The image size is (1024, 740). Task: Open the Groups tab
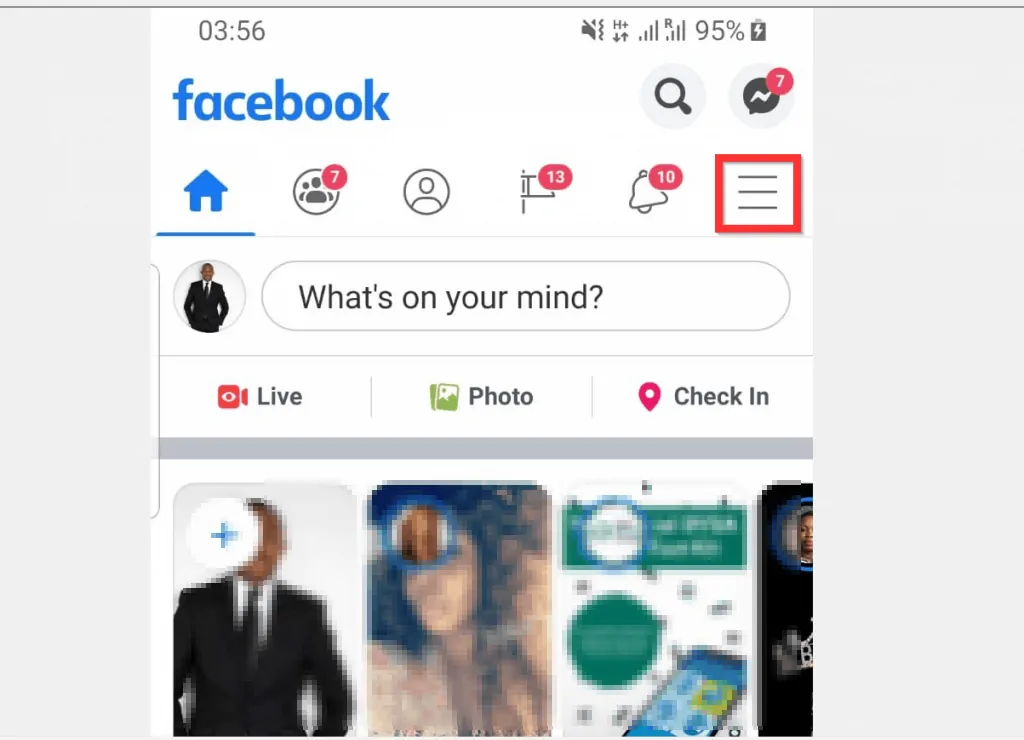pos(317,191)
